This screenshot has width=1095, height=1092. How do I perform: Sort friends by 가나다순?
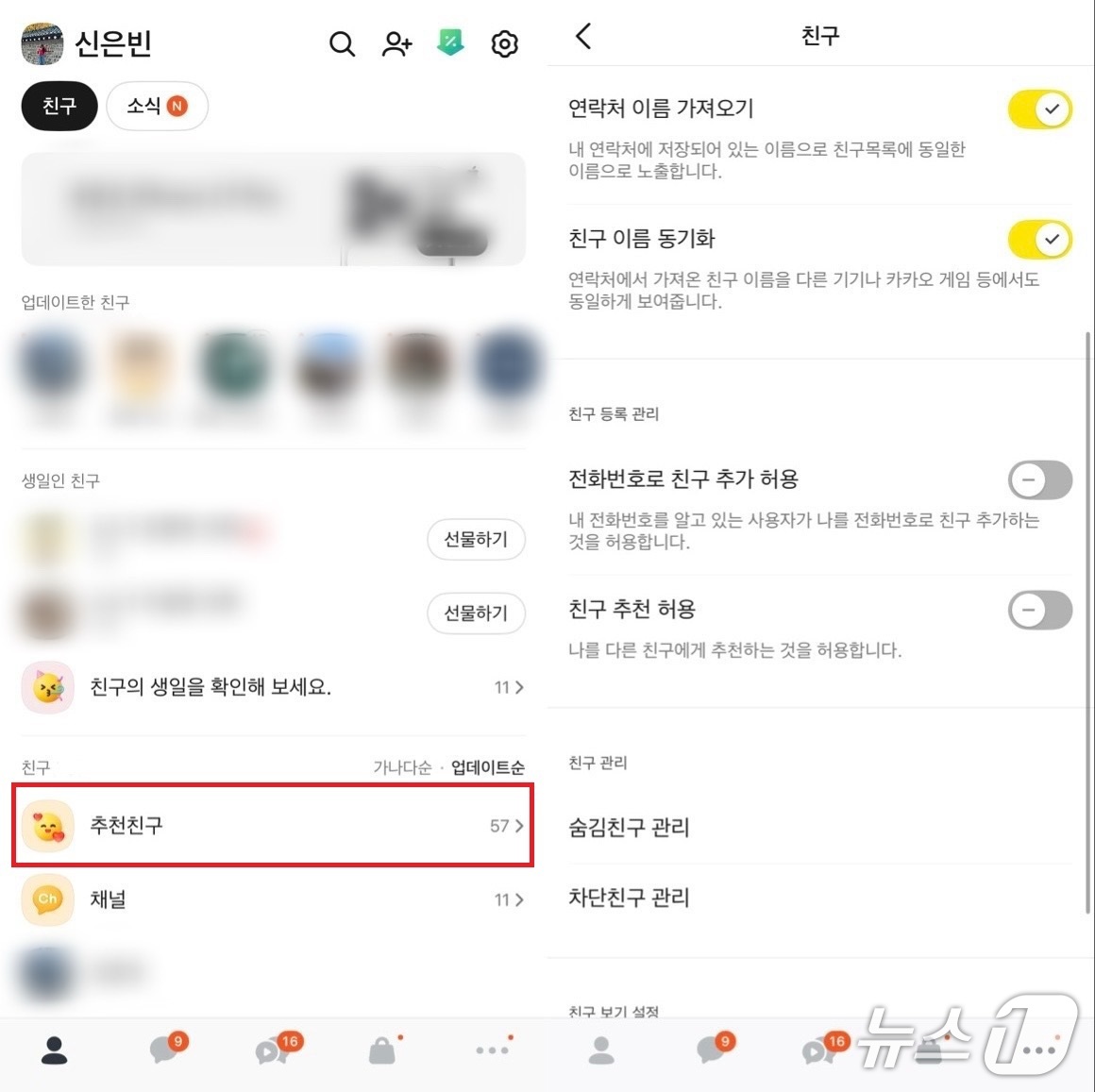point(401,767)
